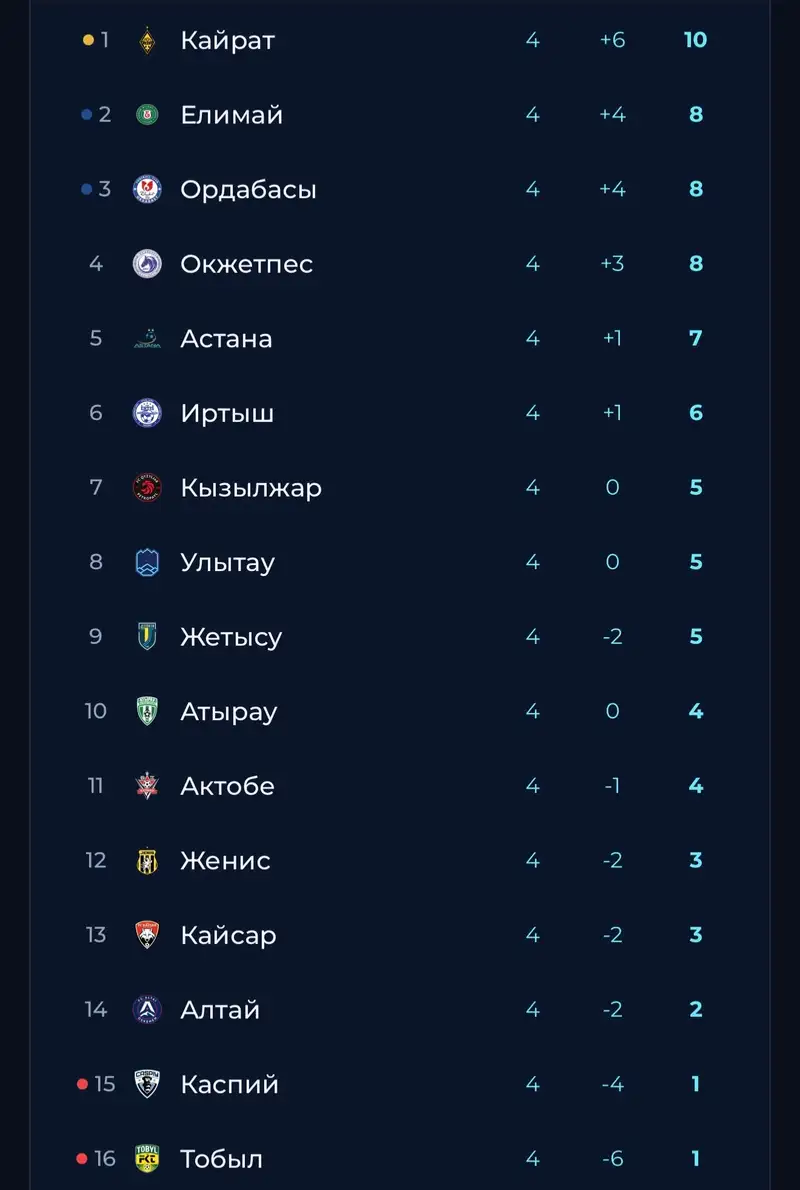Open Елимай team row

pos(231,115)
